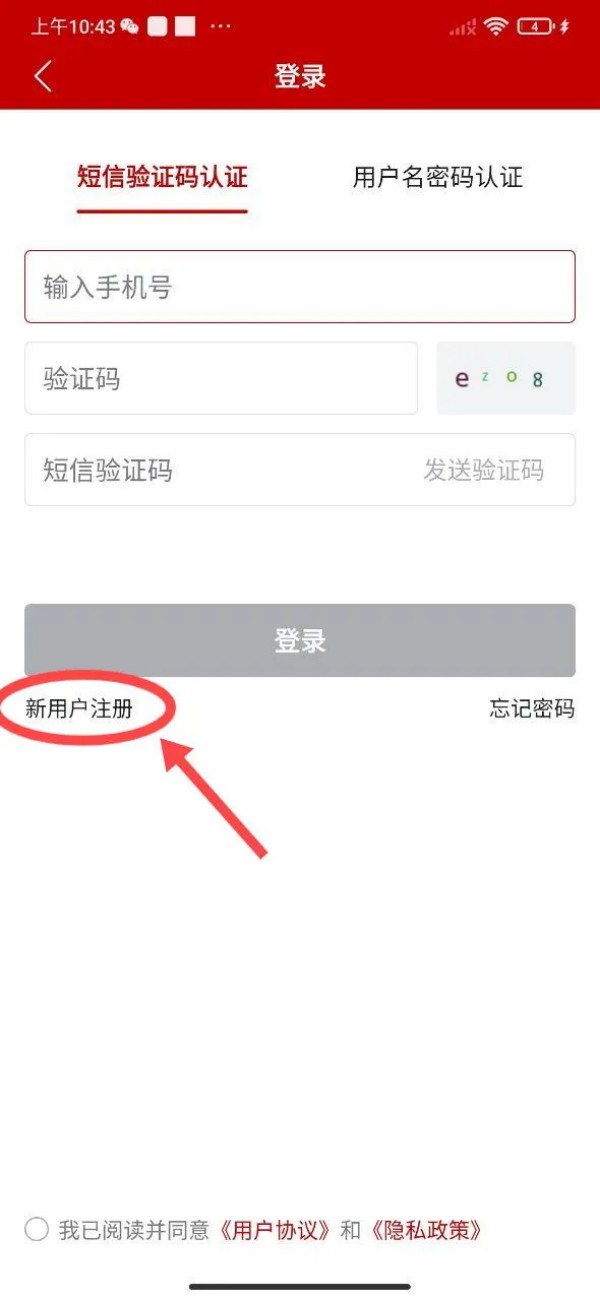Tap 发送验证码 to send SMS code
The width and height of the screenshot is (600, 1299).
pyautogui.click(x=484, y=470)
